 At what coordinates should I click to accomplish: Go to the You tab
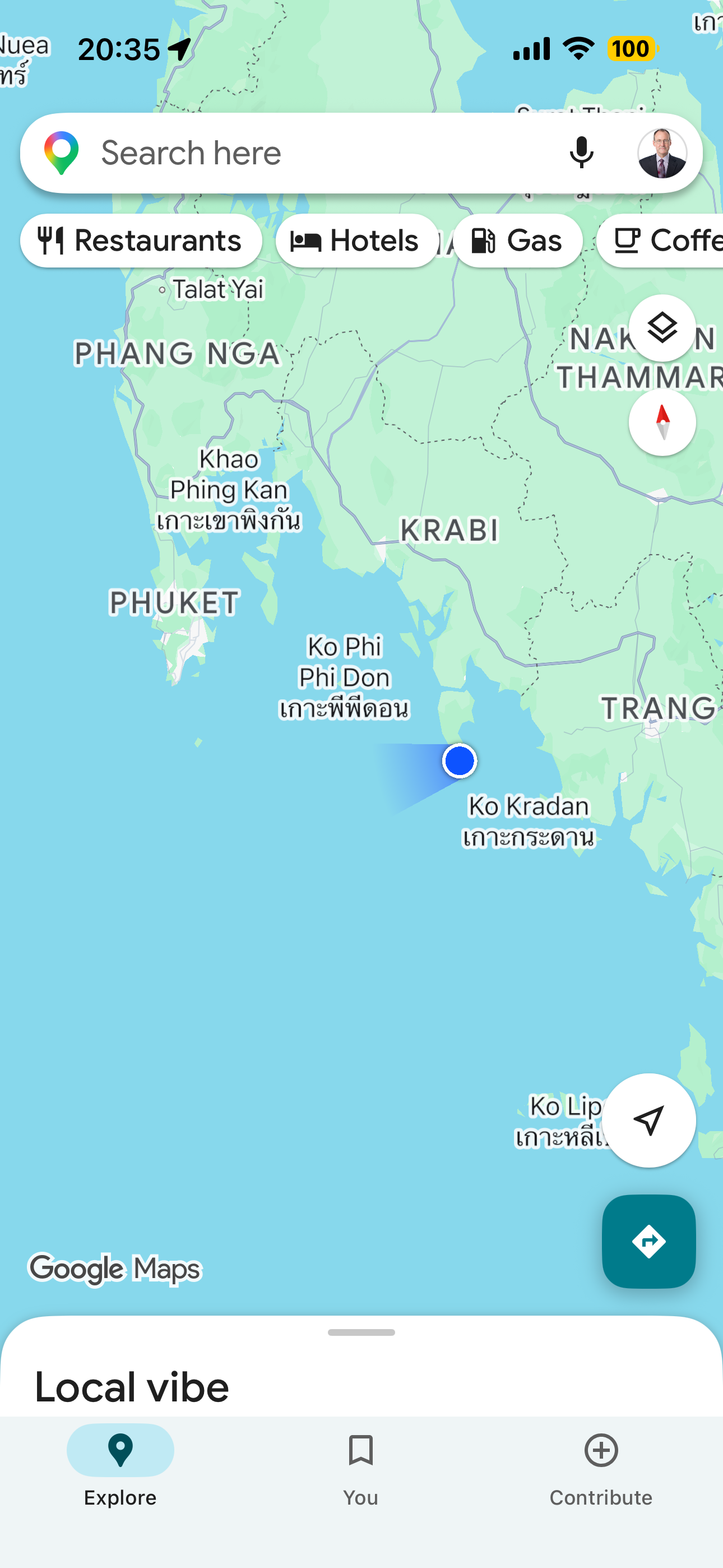361,1464
